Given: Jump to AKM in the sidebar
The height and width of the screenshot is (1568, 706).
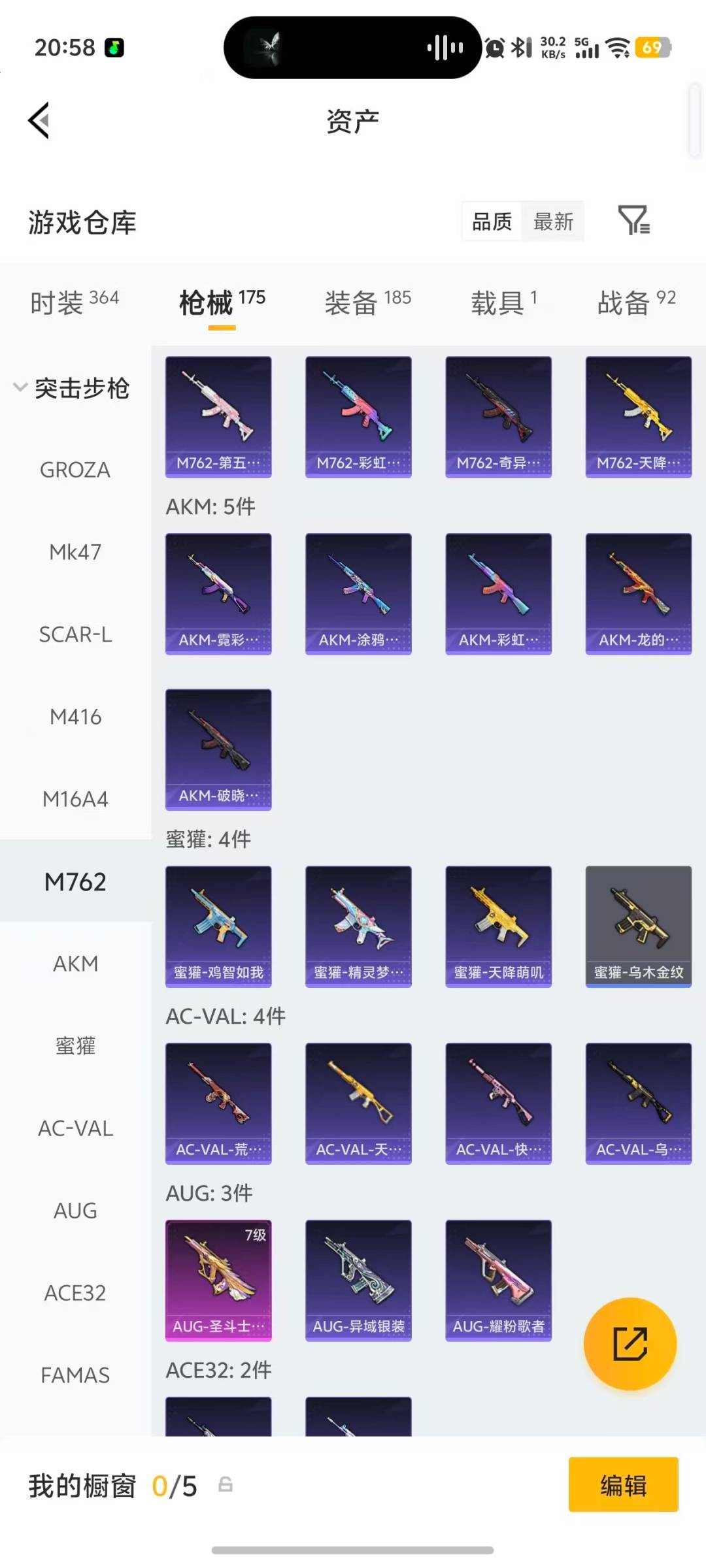Looking at the screenshot, I should click(x=75, y=964).
